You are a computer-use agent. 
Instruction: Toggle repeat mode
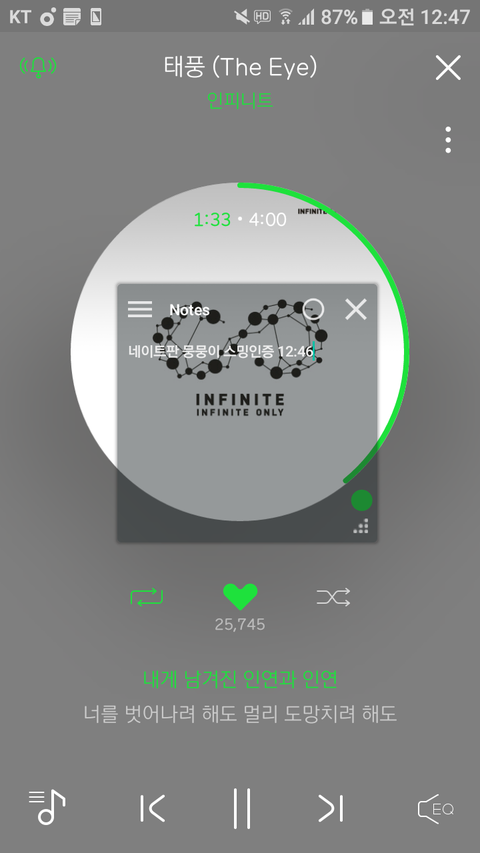(146, 597)
